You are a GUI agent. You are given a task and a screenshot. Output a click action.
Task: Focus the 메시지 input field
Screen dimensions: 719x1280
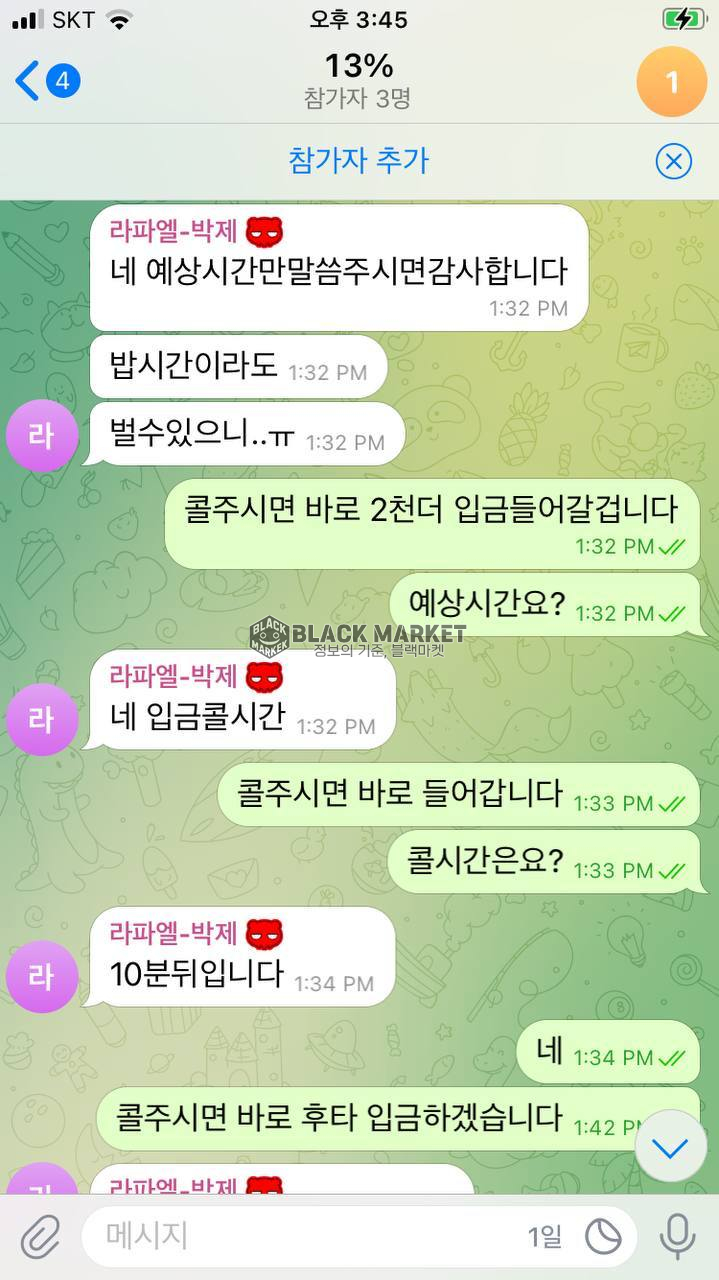click(x=300, y=1237)
